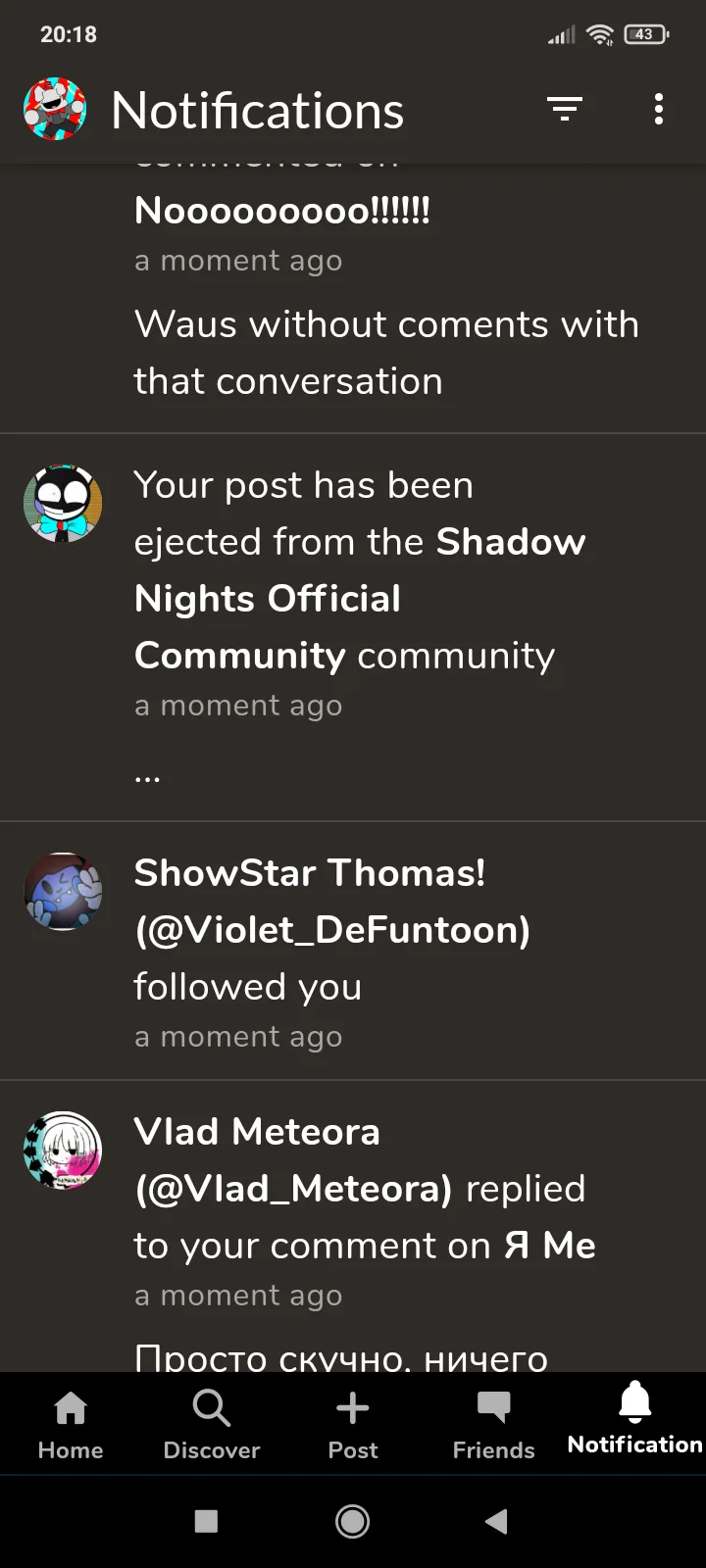
Task: Create a new Post
Action: click(x=353, y=1423)
